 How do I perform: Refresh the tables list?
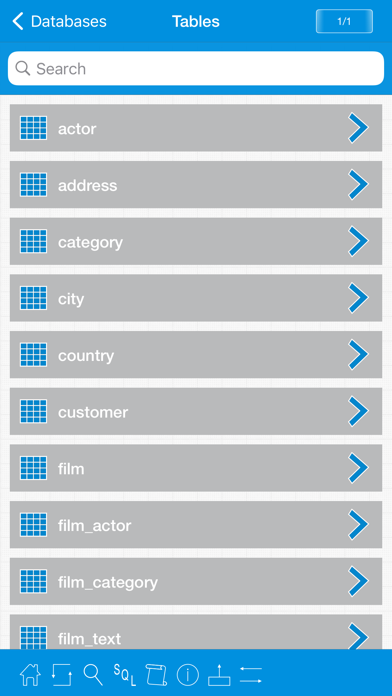tap(62, 675)
